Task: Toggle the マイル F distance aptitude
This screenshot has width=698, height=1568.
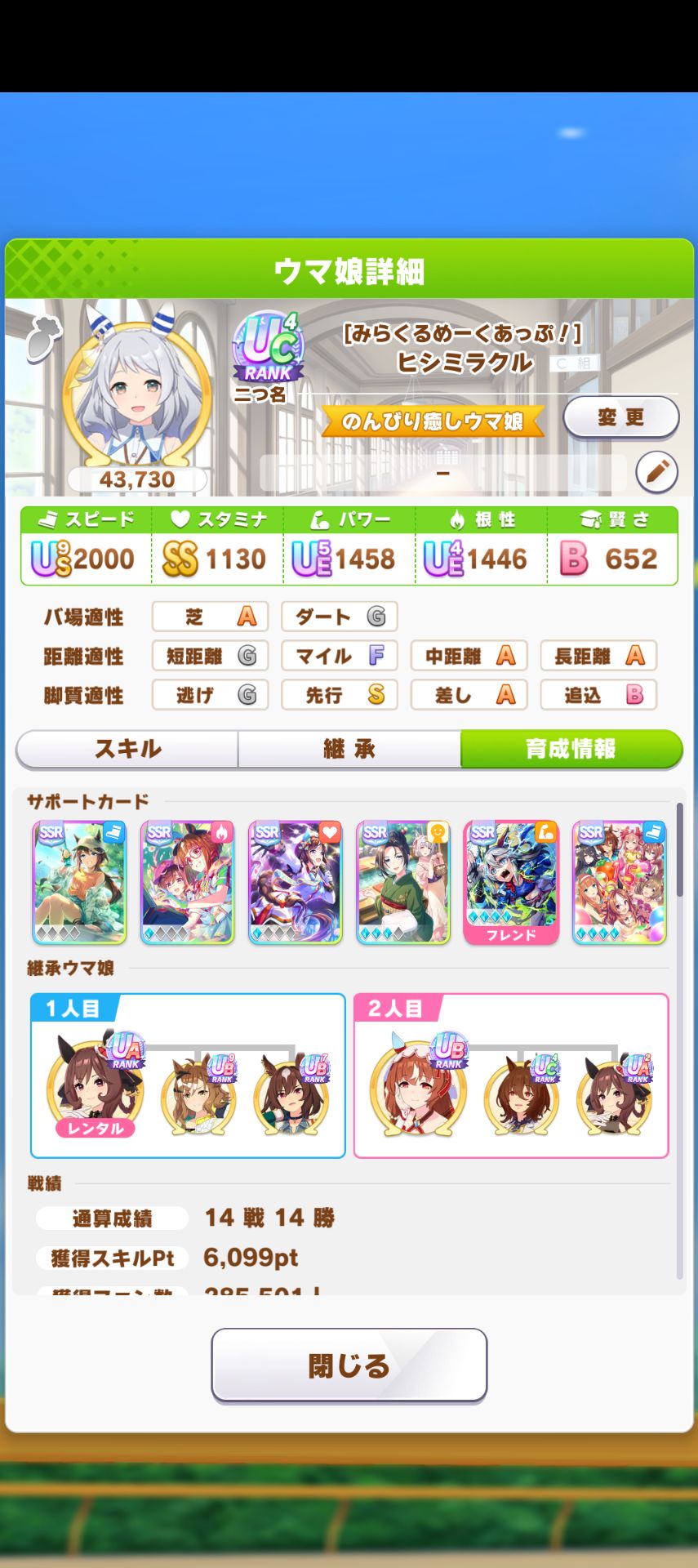Action: tap(339, 656)
